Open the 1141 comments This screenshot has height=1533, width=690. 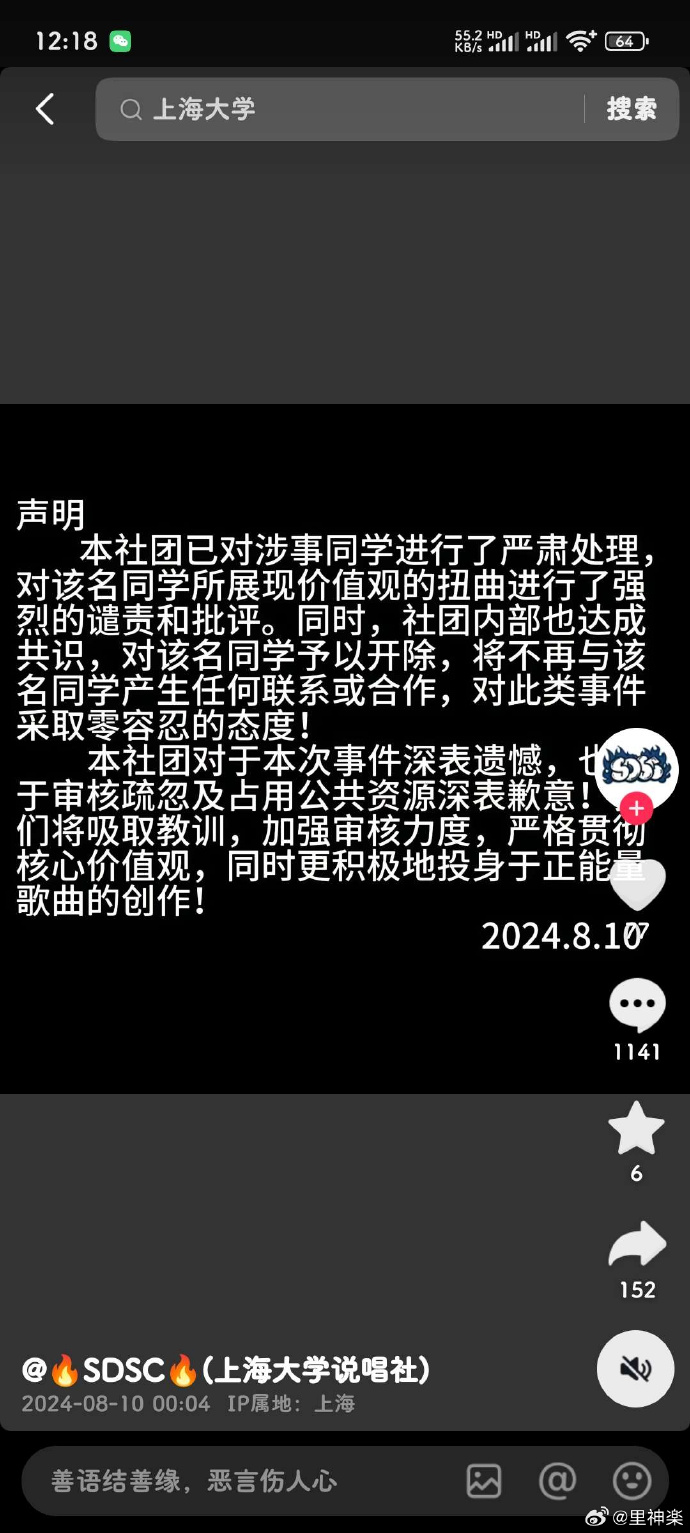tap(637, 1006)
